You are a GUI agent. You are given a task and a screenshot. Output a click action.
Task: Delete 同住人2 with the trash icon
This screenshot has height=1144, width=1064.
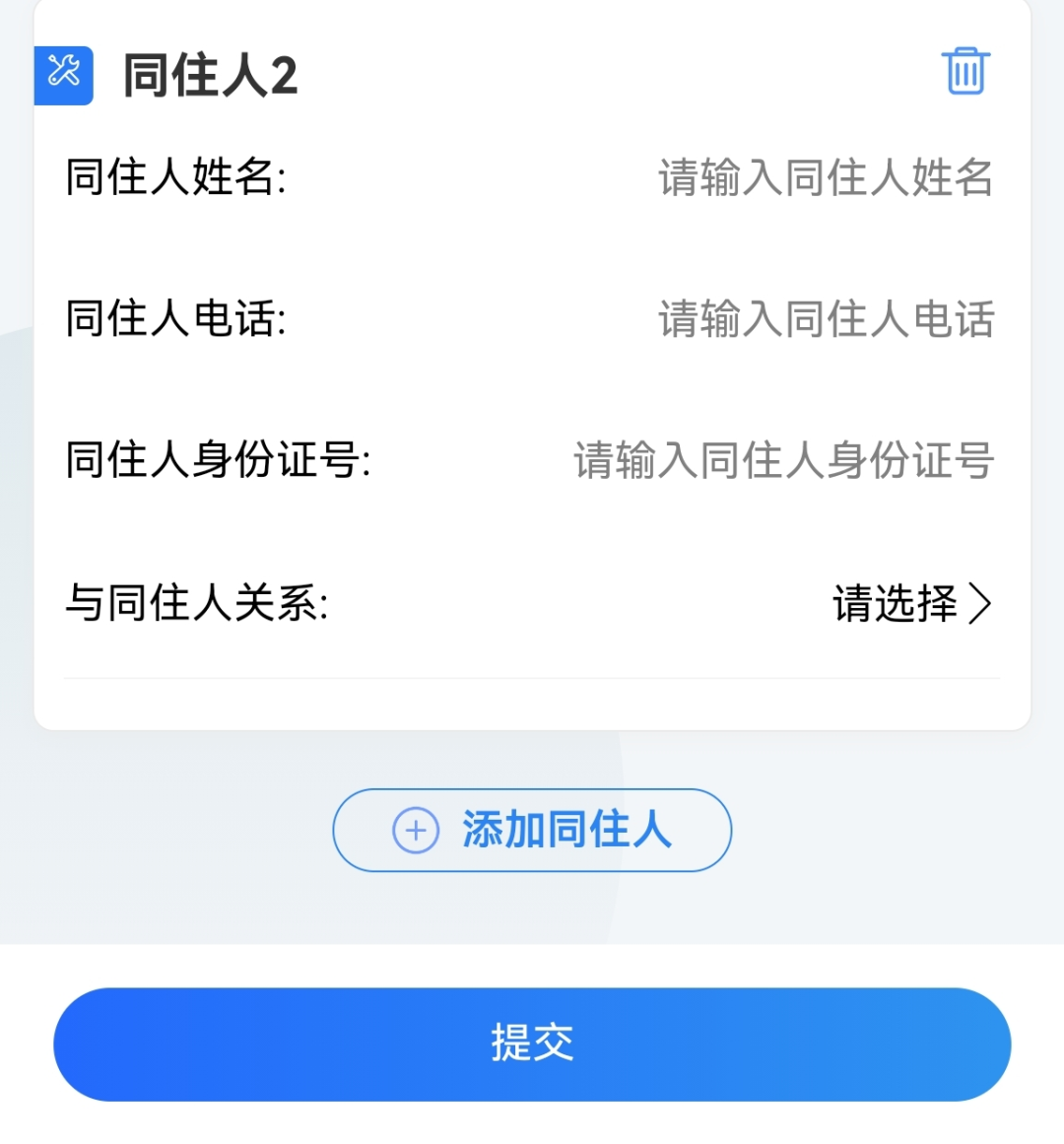pyautogui.click(x=964, y=71)
